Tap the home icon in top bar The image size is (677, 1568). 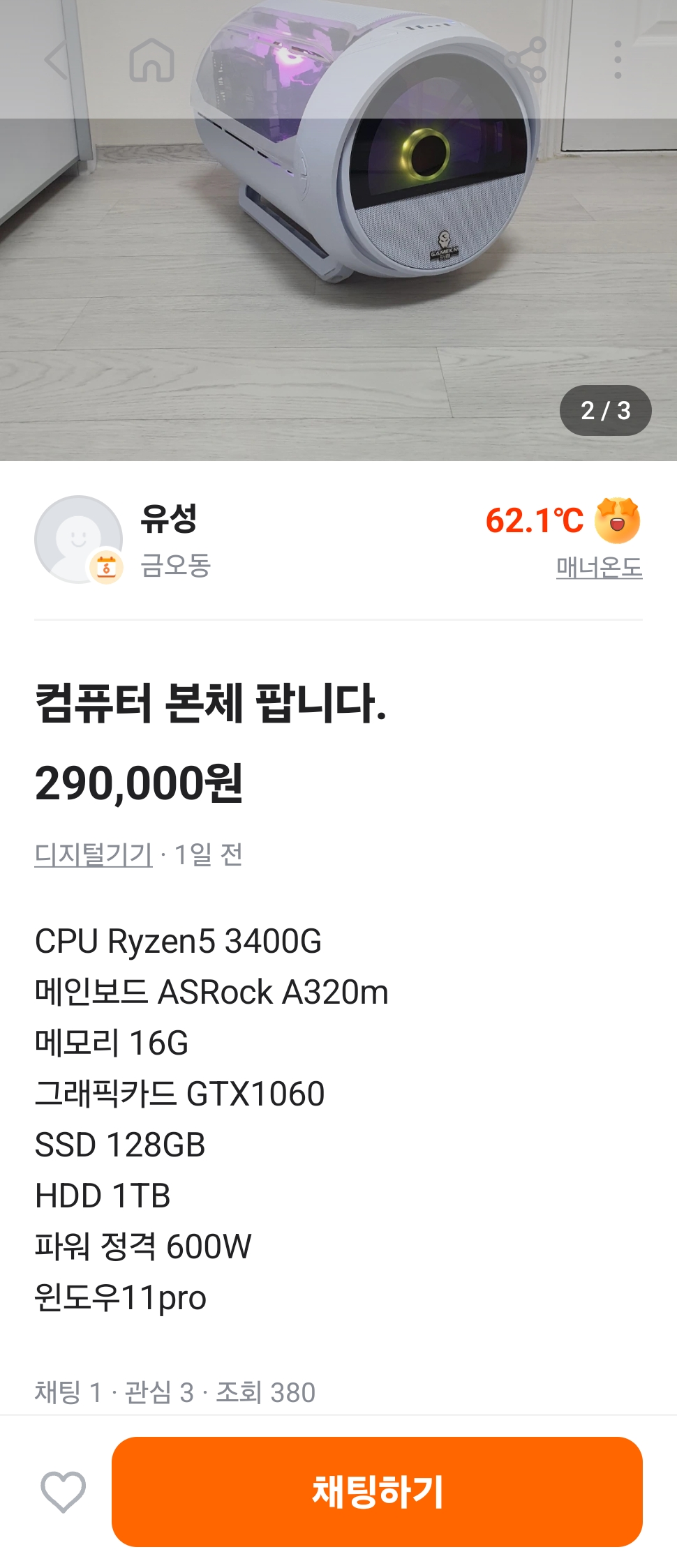click(x=151, y=60)
